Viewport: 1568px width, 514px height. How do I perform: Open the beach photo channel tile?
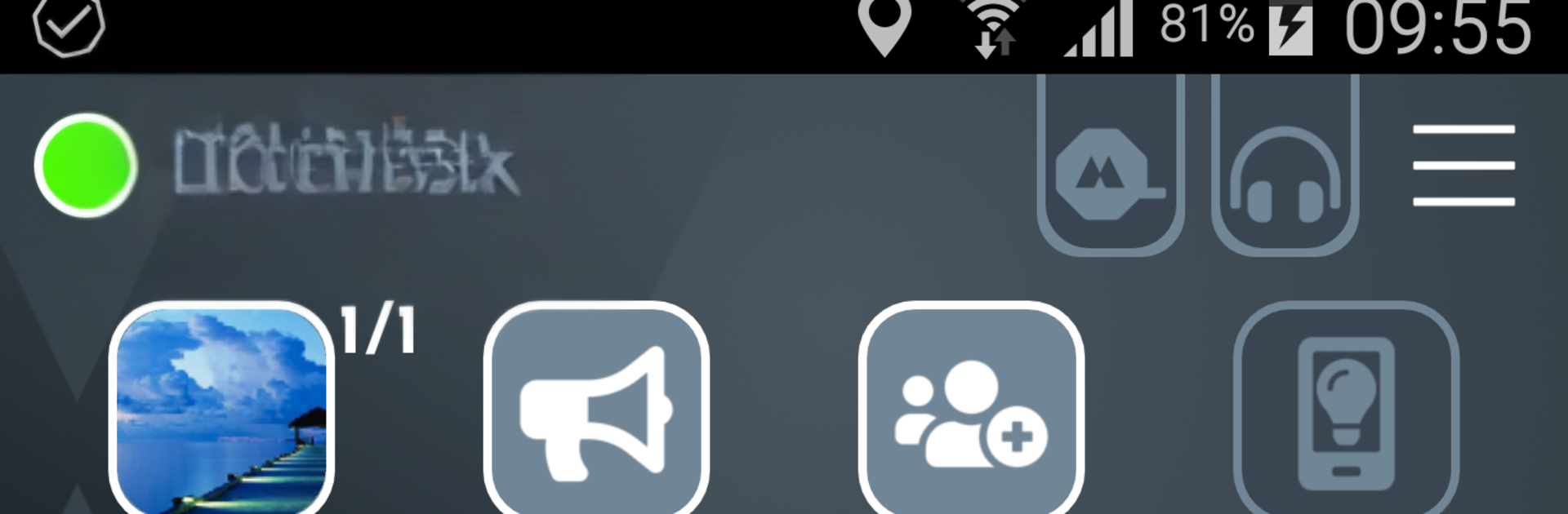(221, 410)
